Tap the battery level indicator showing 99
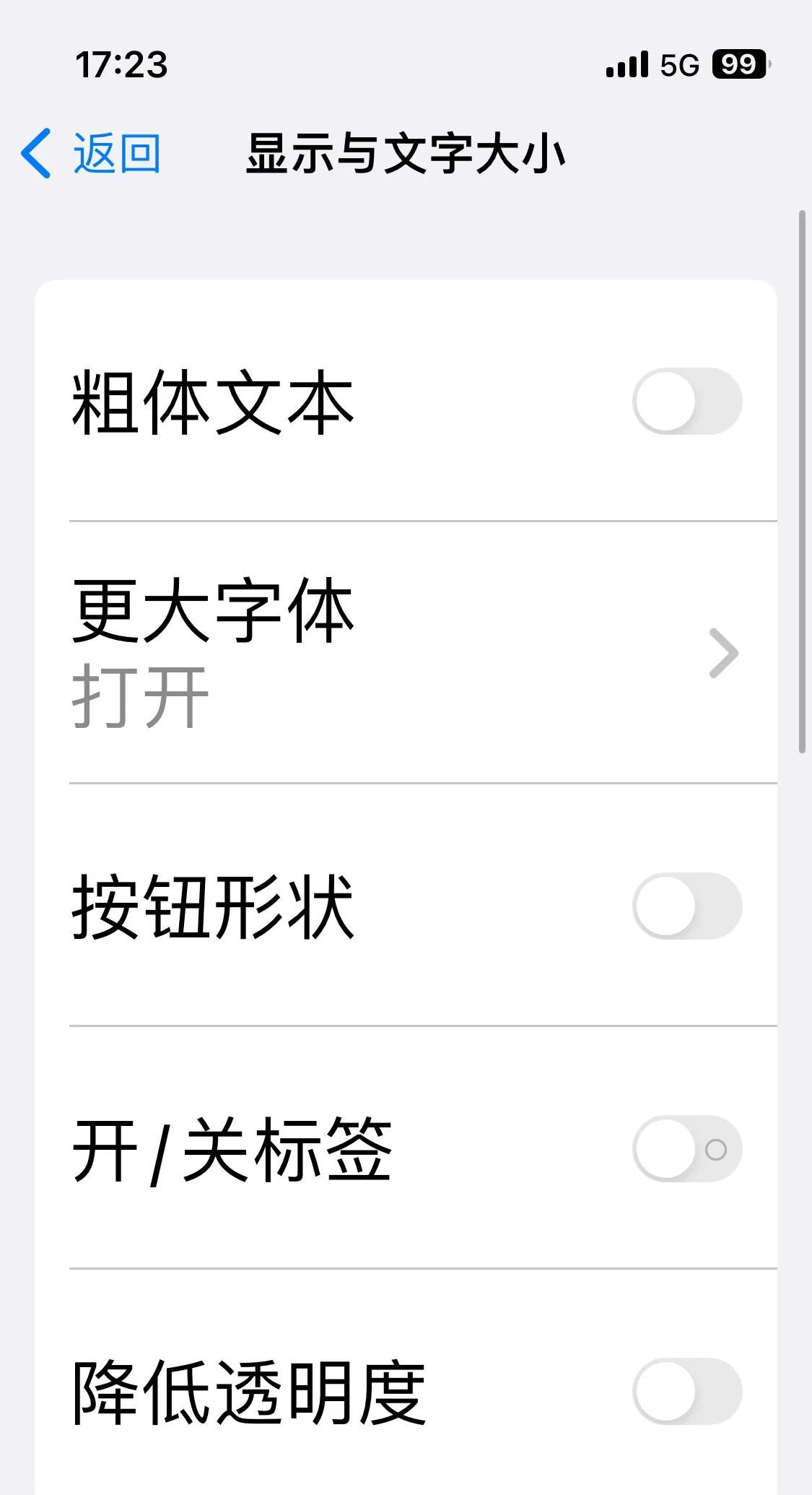The width and height of the screenshot is (812, 1495). tap(738, 65)
